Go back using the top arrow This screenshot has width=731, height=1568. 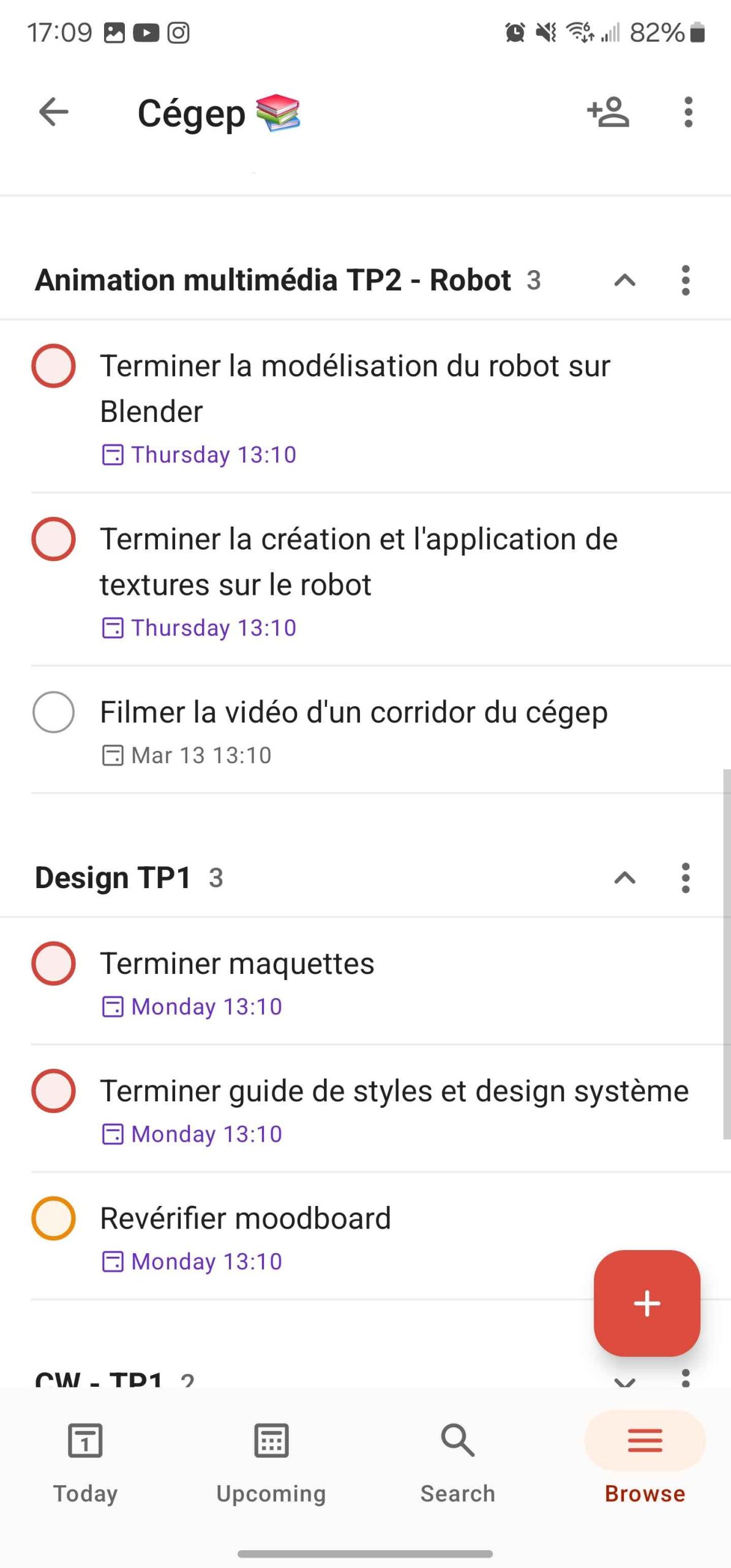[54, 112]
